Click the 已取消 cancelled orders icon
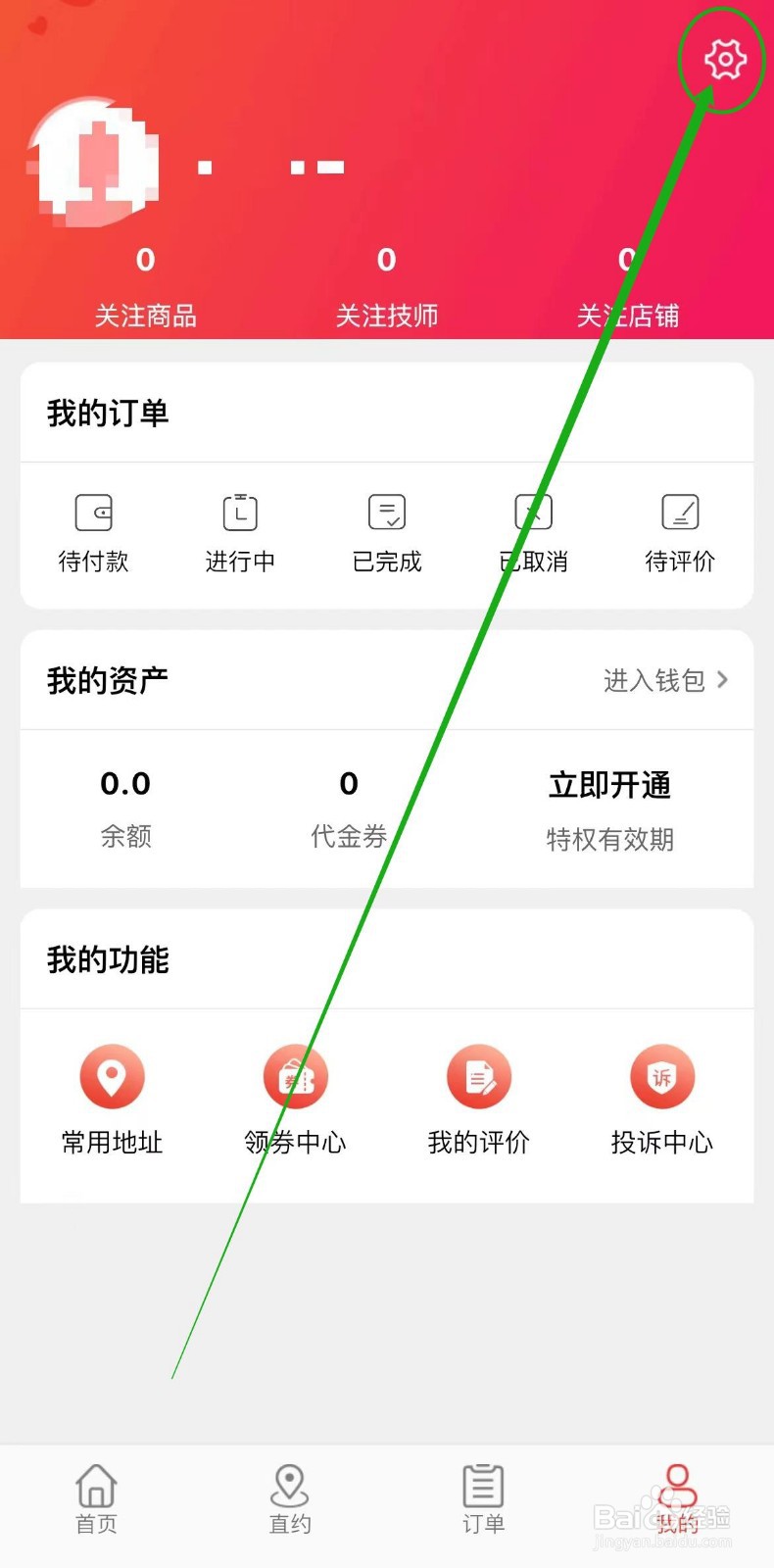Viewport: 774px width, 1568px height. (x=534, y=529)
